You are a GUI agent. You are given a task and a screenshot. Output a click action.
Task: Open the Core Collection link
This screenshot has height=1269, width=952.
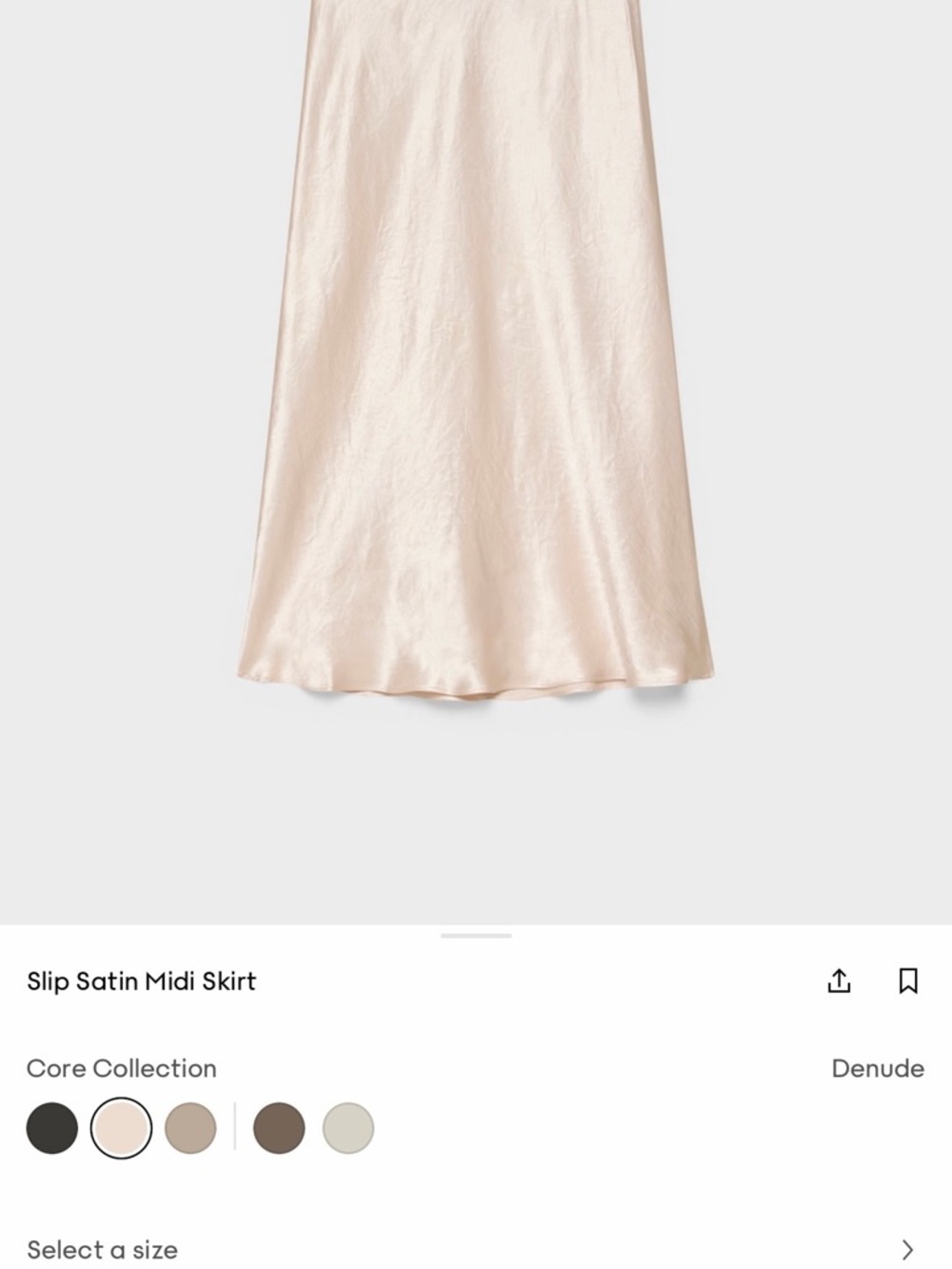122,1068
